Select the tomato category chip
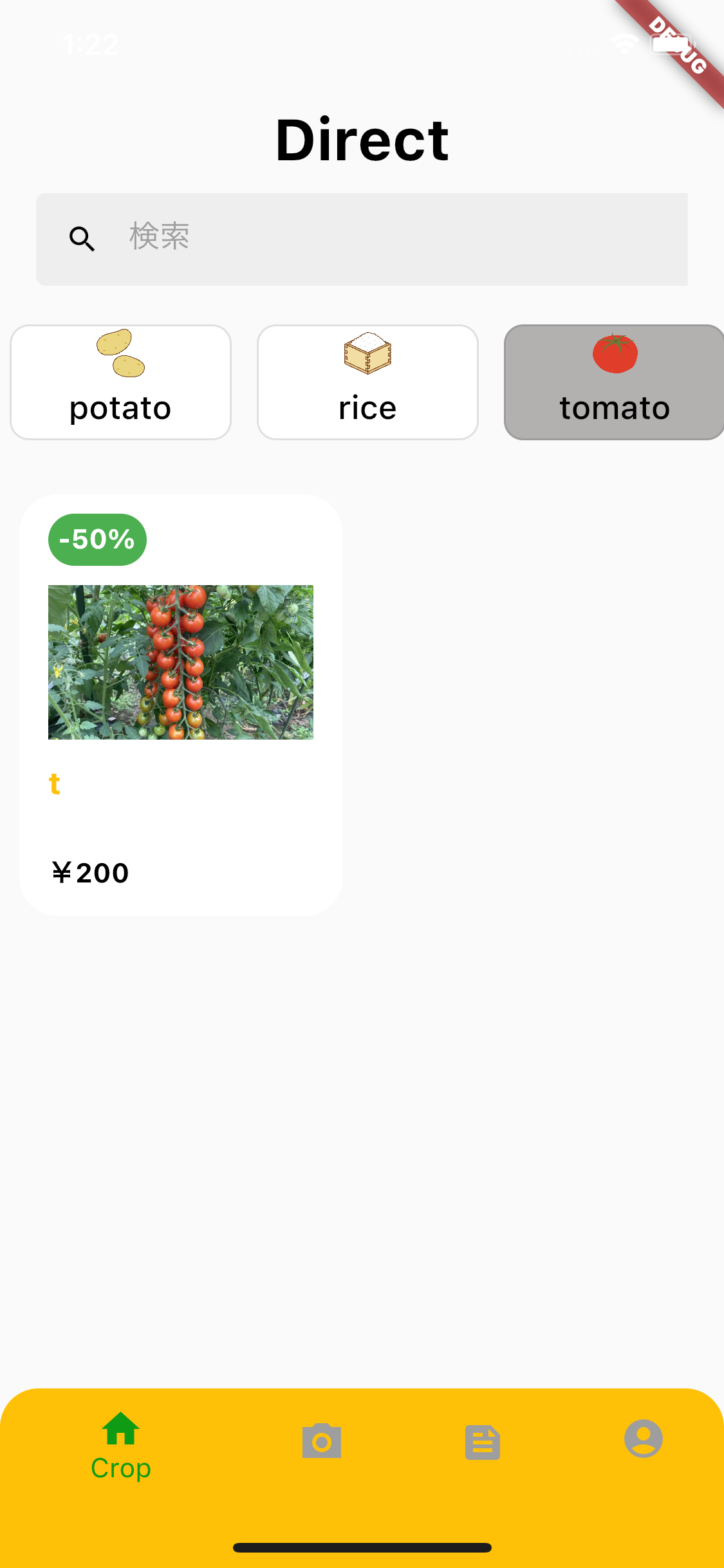724x1568 pixels. (x=614, y=382)
